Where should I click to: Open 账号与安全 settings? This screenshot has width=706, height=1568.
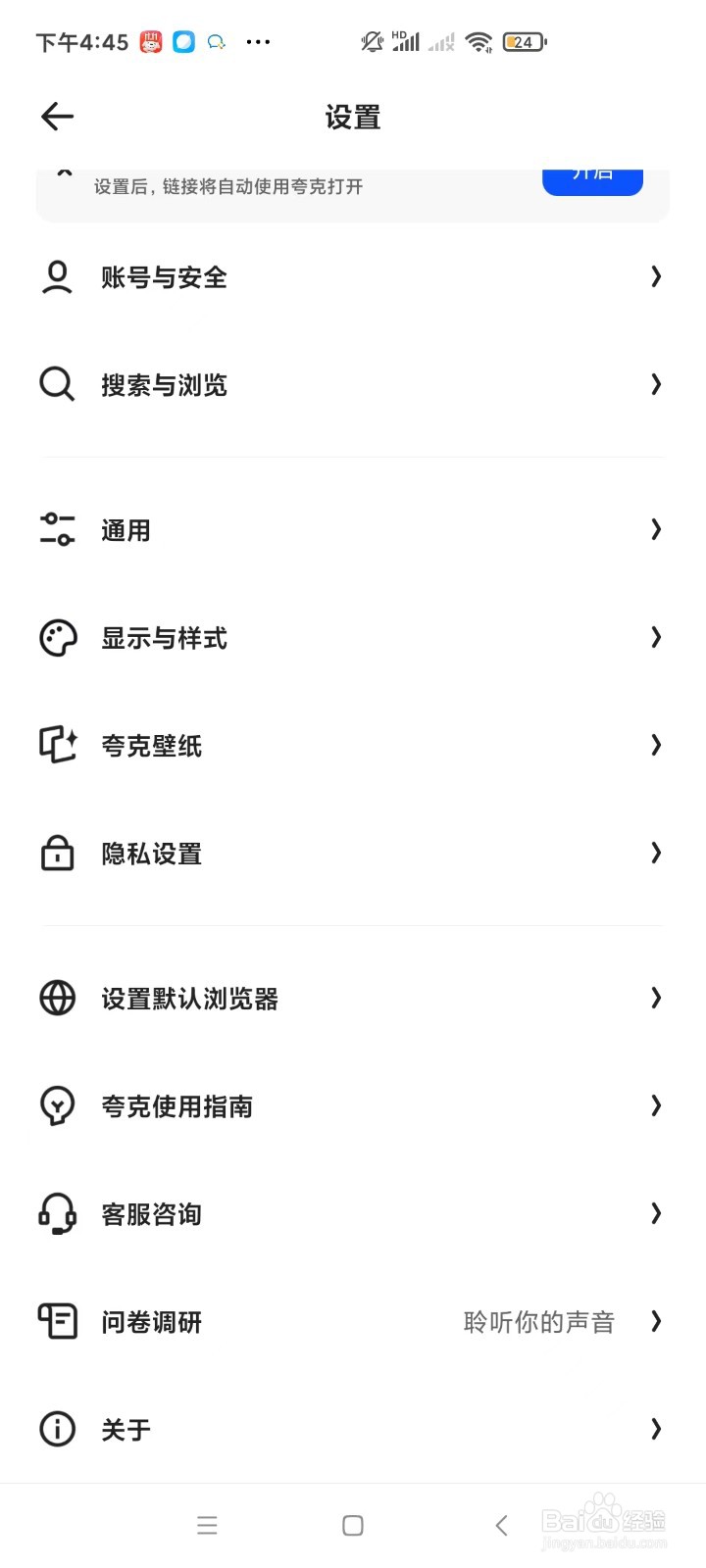(x=352, y=277)
